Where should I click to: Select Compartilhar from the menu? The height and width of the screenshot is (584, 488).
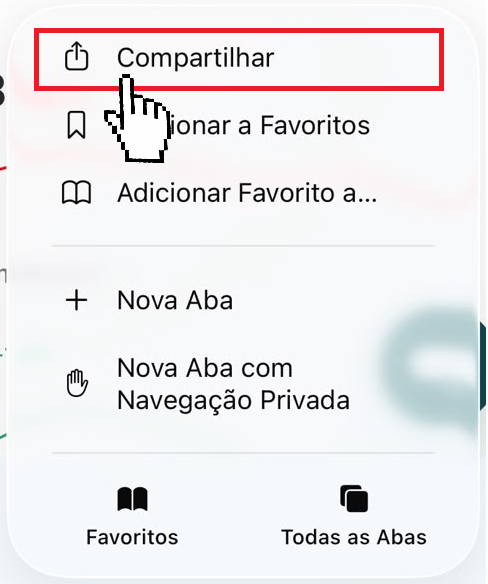coord(238,58)
